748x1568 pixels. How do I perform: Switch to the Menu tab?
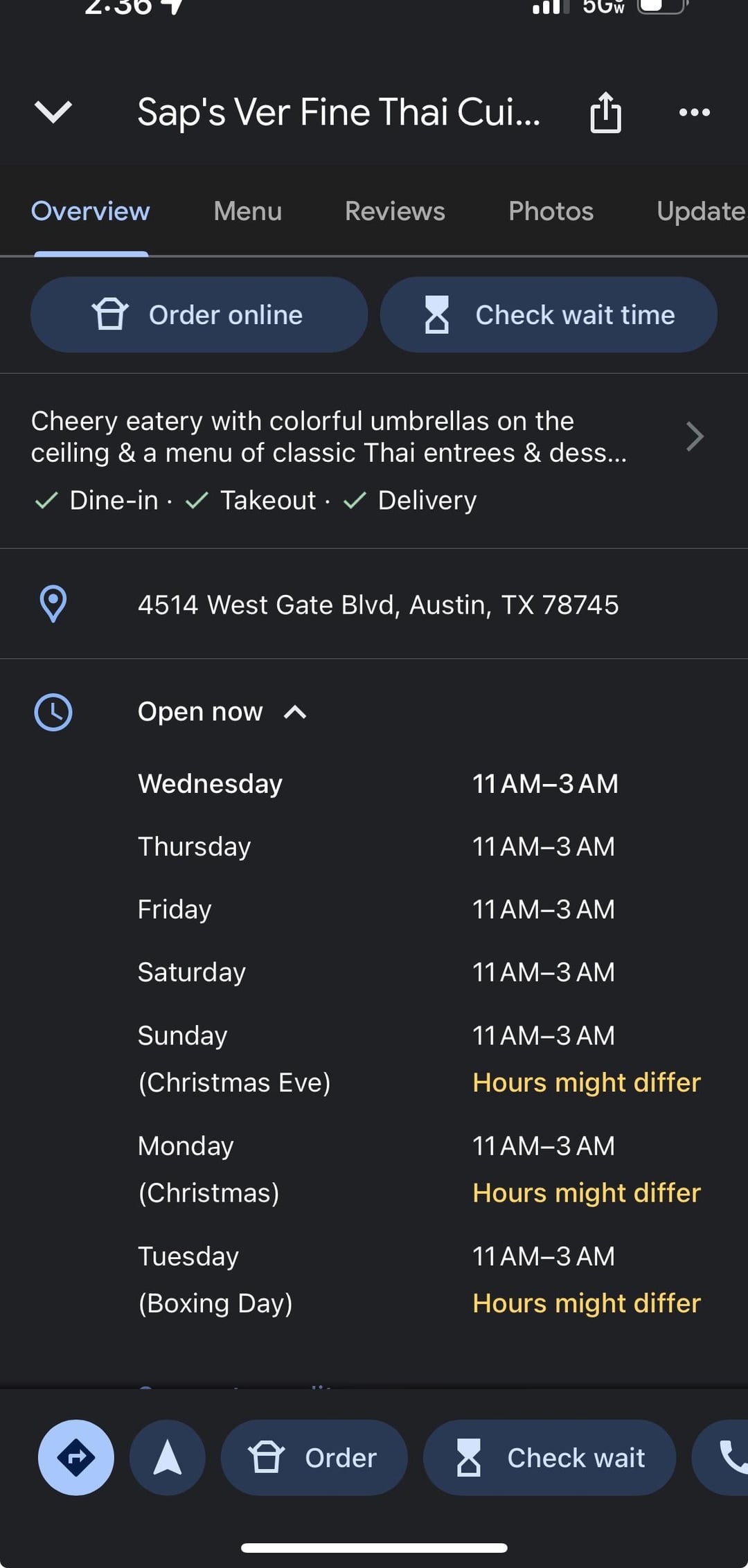(x=247, y=211)
